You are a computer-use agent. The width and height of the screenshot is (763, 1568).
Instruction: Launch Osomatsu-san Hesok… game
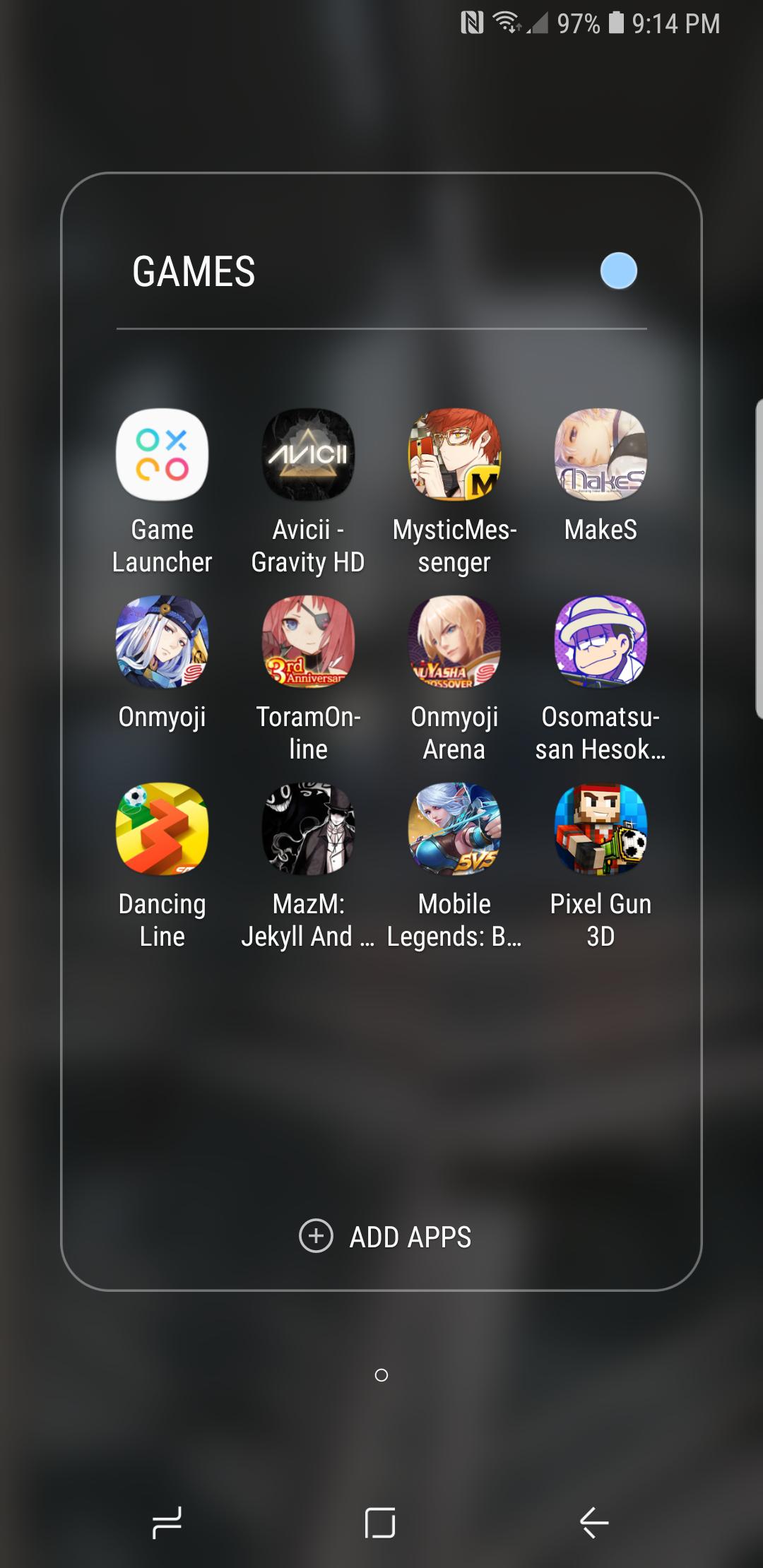[601, 642]
